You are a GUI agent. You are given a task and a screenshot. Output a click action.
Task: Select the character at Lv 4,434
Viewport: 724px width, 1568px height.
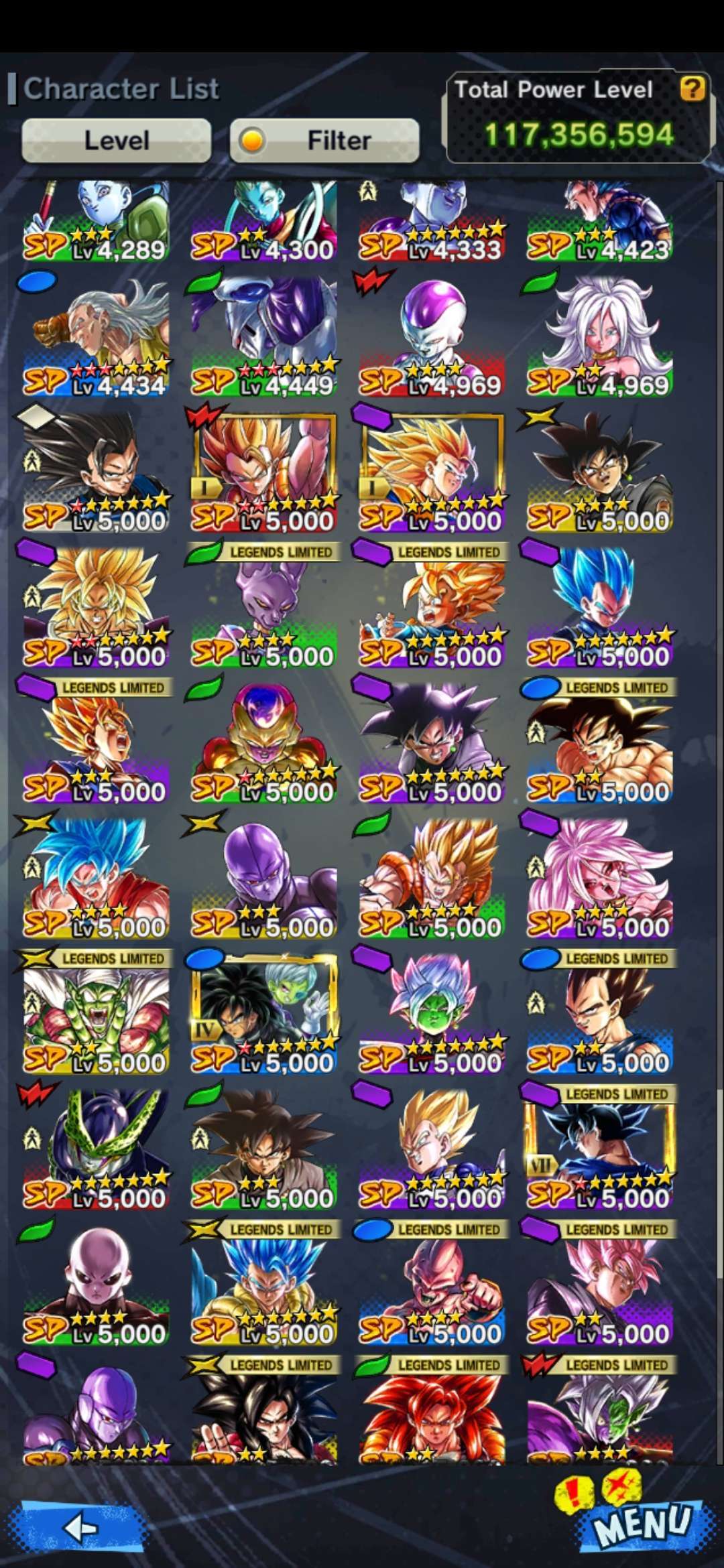96,336
